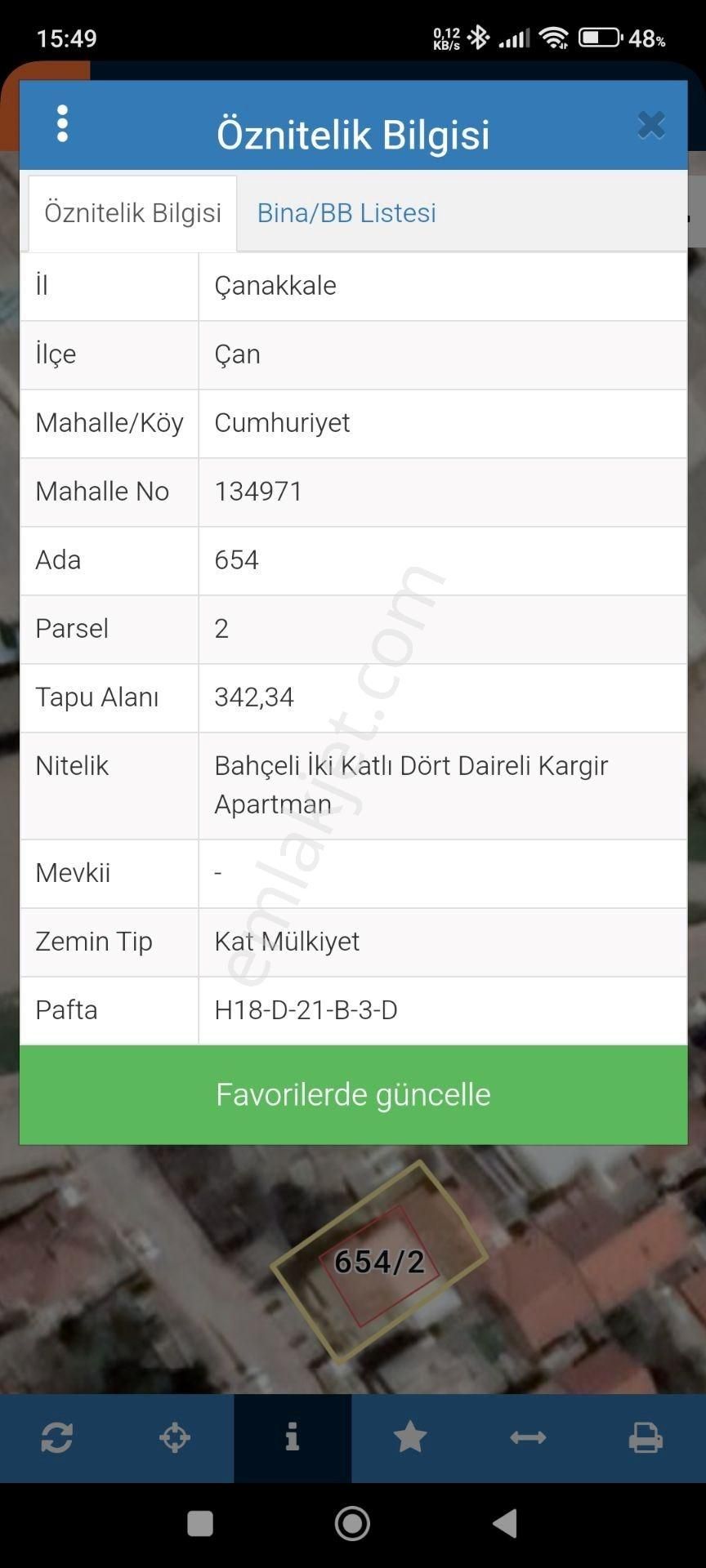
Task: Tap the printer icon
Action: pos(646,1437)
